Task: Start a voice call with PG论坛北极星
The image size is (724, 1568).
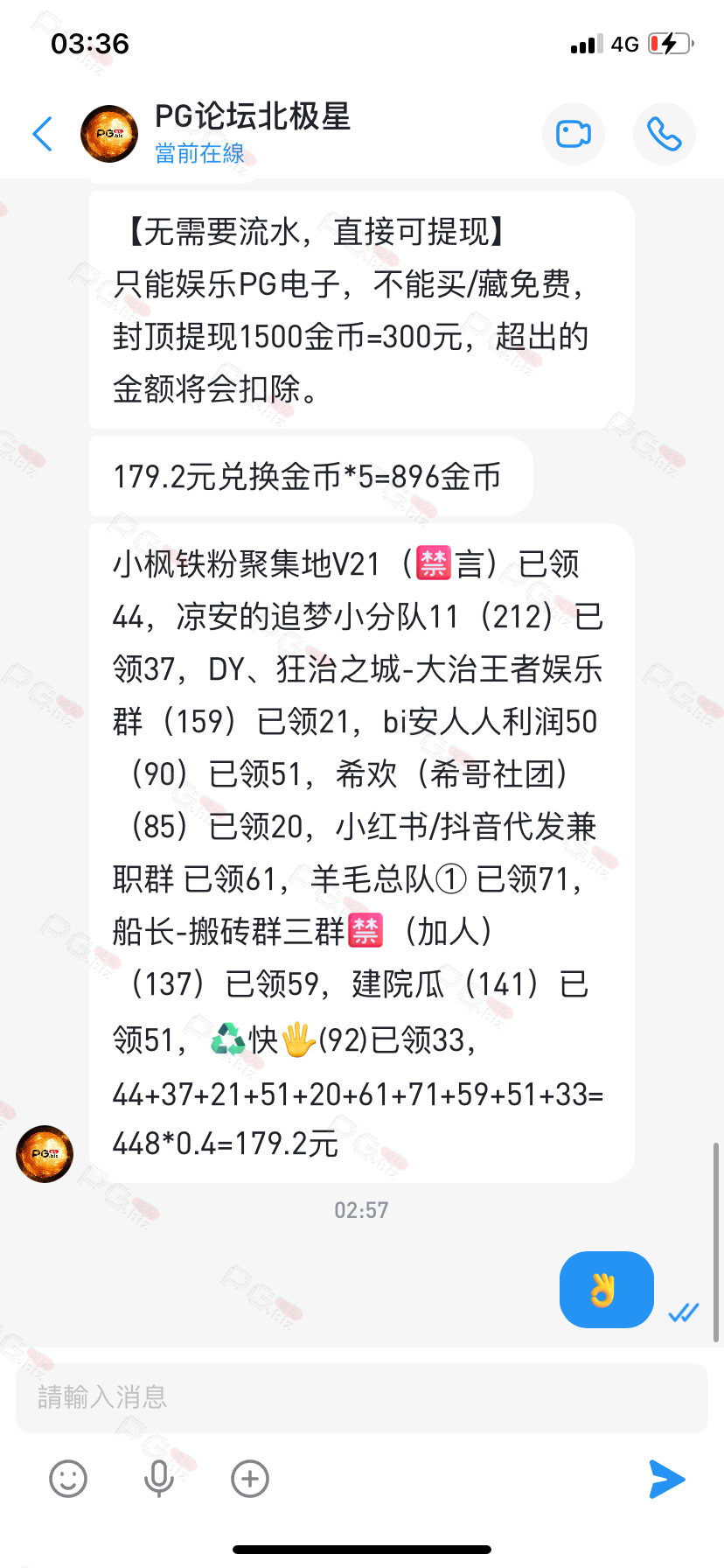Action: click(x=664, y=134)
